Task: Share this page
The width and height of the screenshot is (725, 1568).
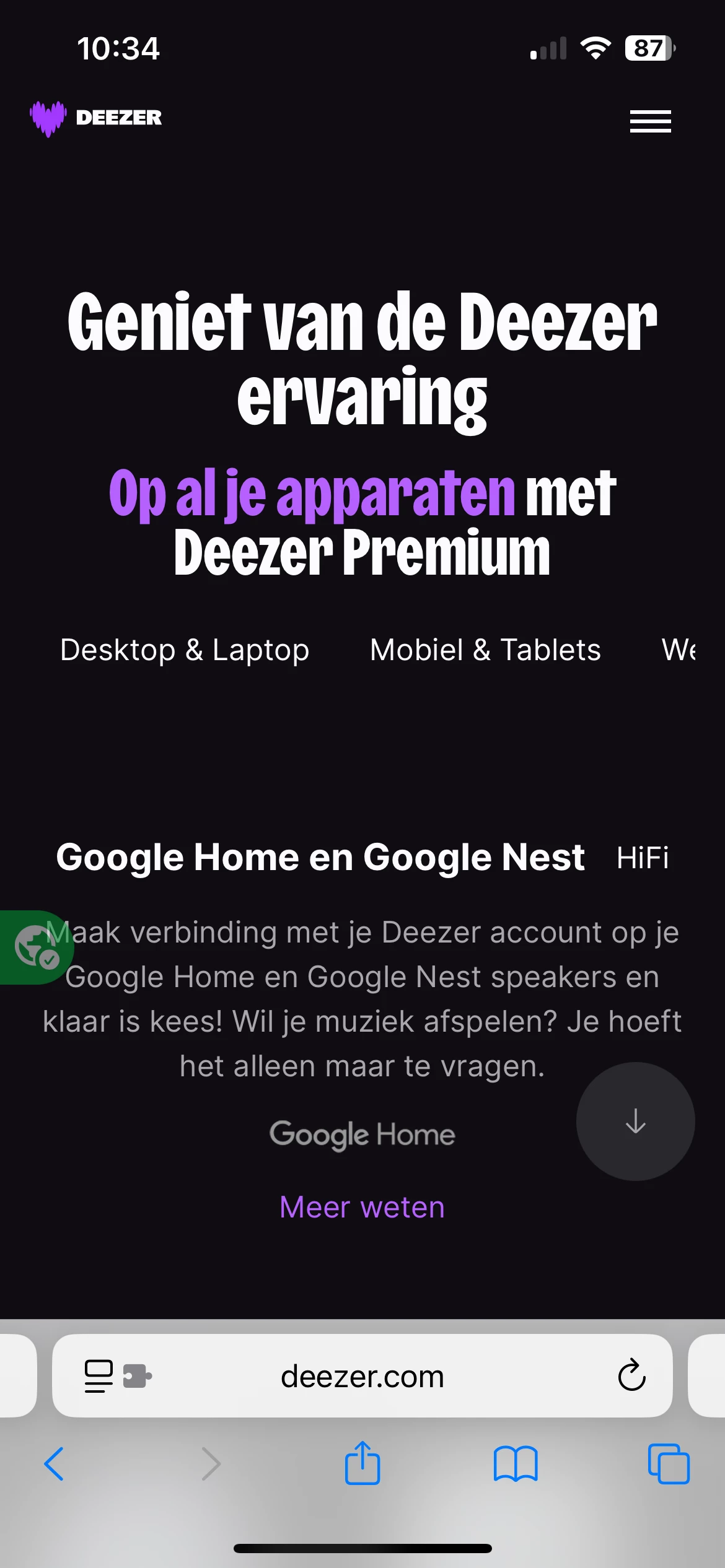Action: (362, 1463)
